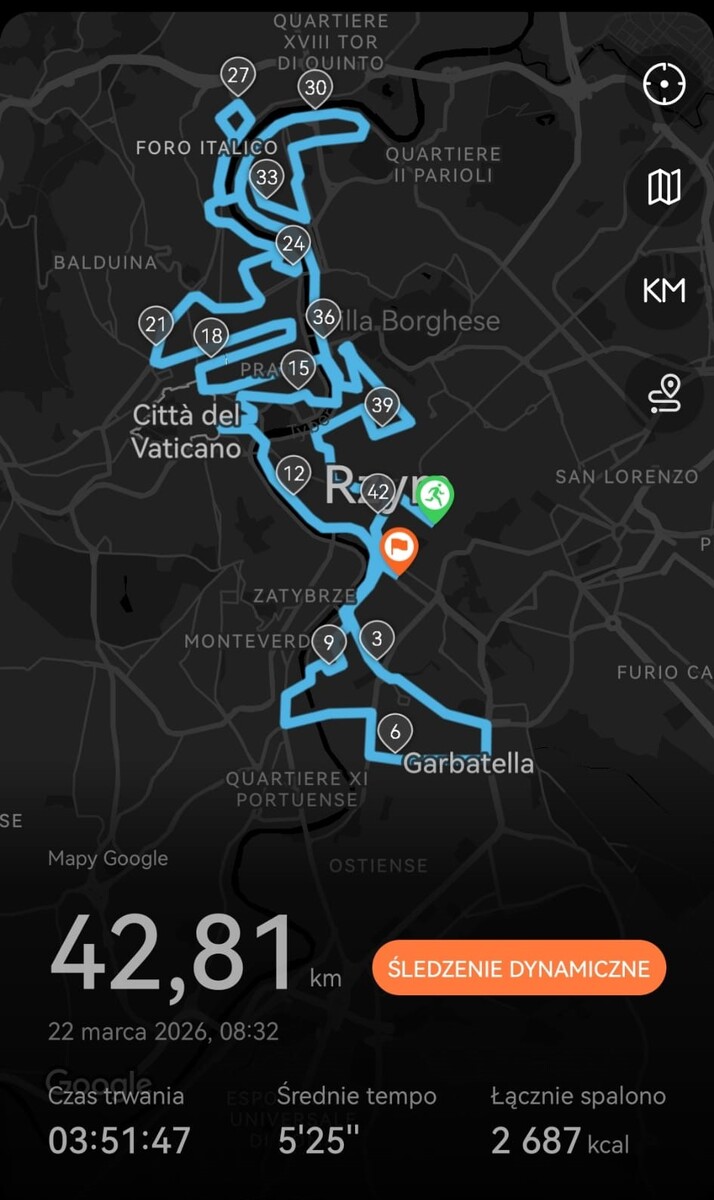Toggle the KM distance markers
This screenshot has height=1200, width=714.
[x=664, y=291]
